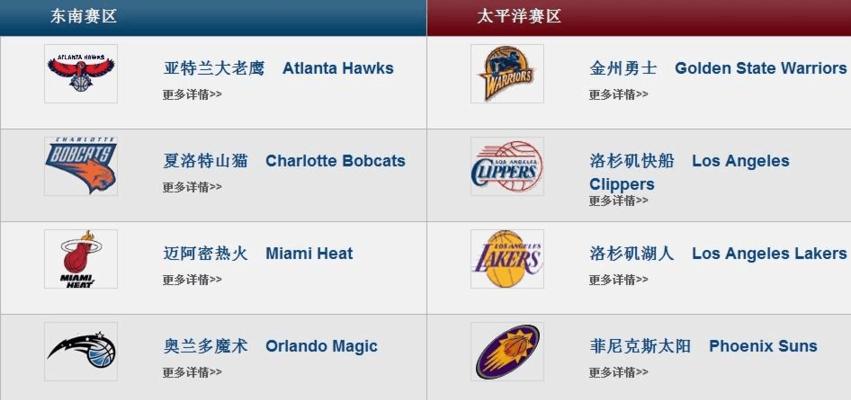
Task: Select the Phoenix Suns team name
Action: click(703, 347)
